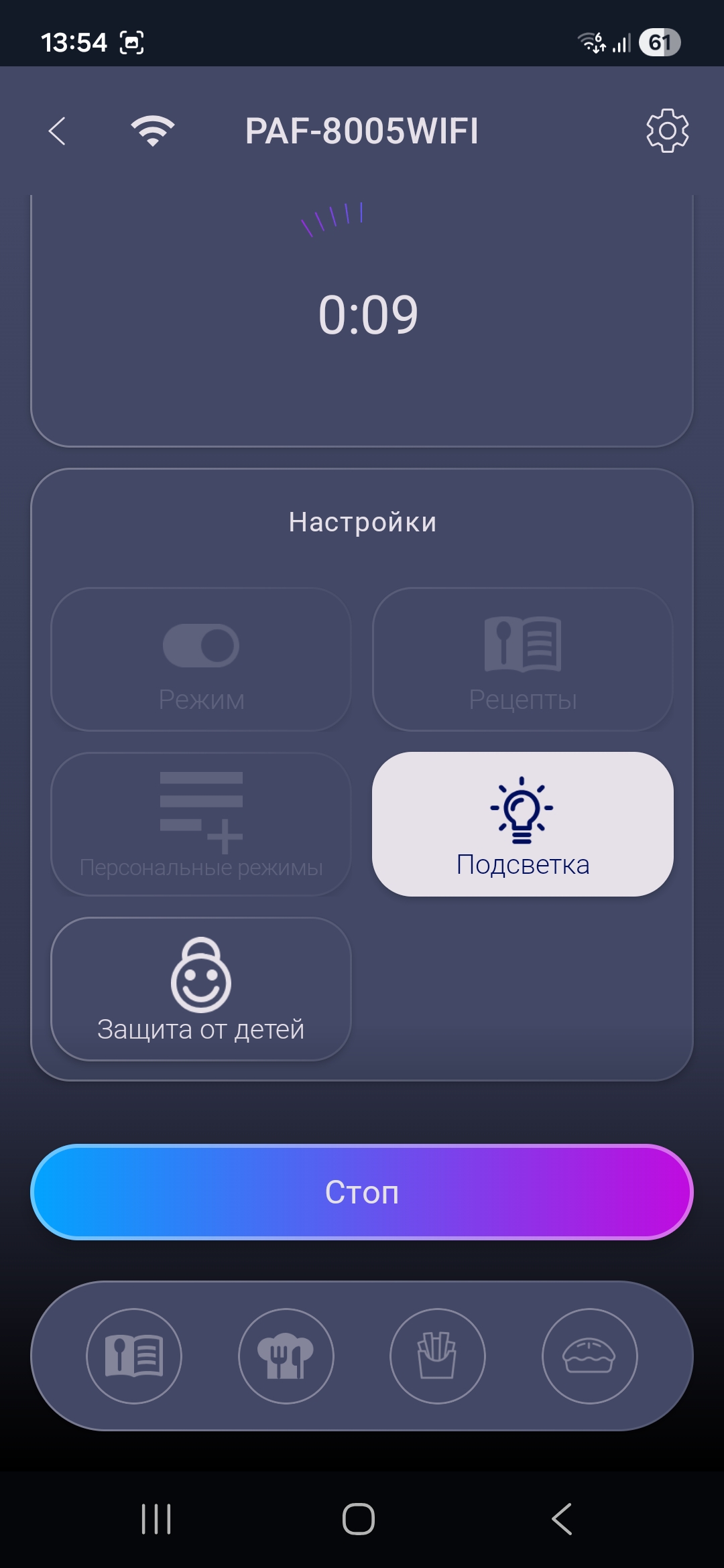Open the recipe book icon in bottom bar
This screenshot has height=1568, width=724.
134,1356
